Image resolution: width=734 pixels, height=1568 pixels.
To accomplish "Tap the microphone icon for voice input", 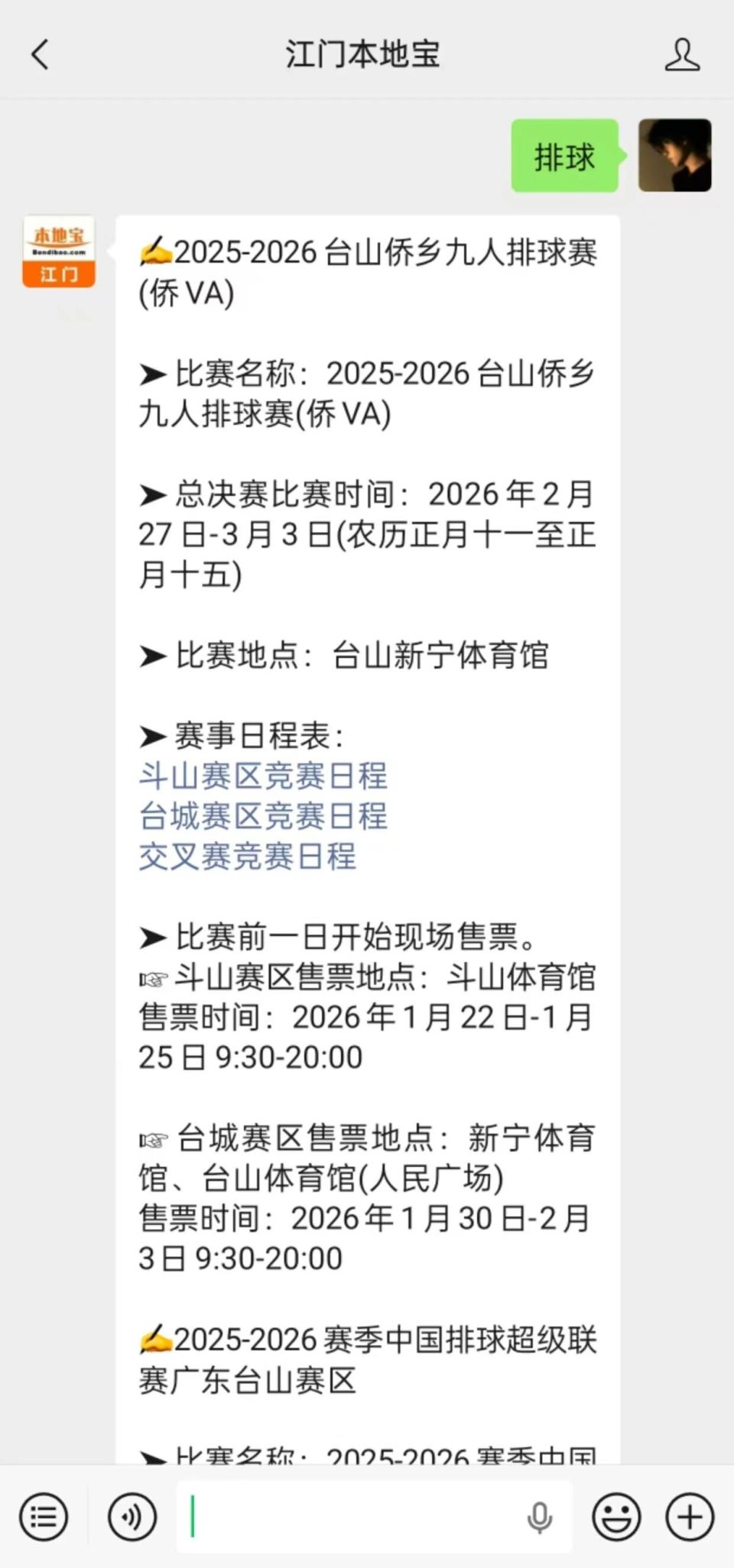I will (540, 1517).
